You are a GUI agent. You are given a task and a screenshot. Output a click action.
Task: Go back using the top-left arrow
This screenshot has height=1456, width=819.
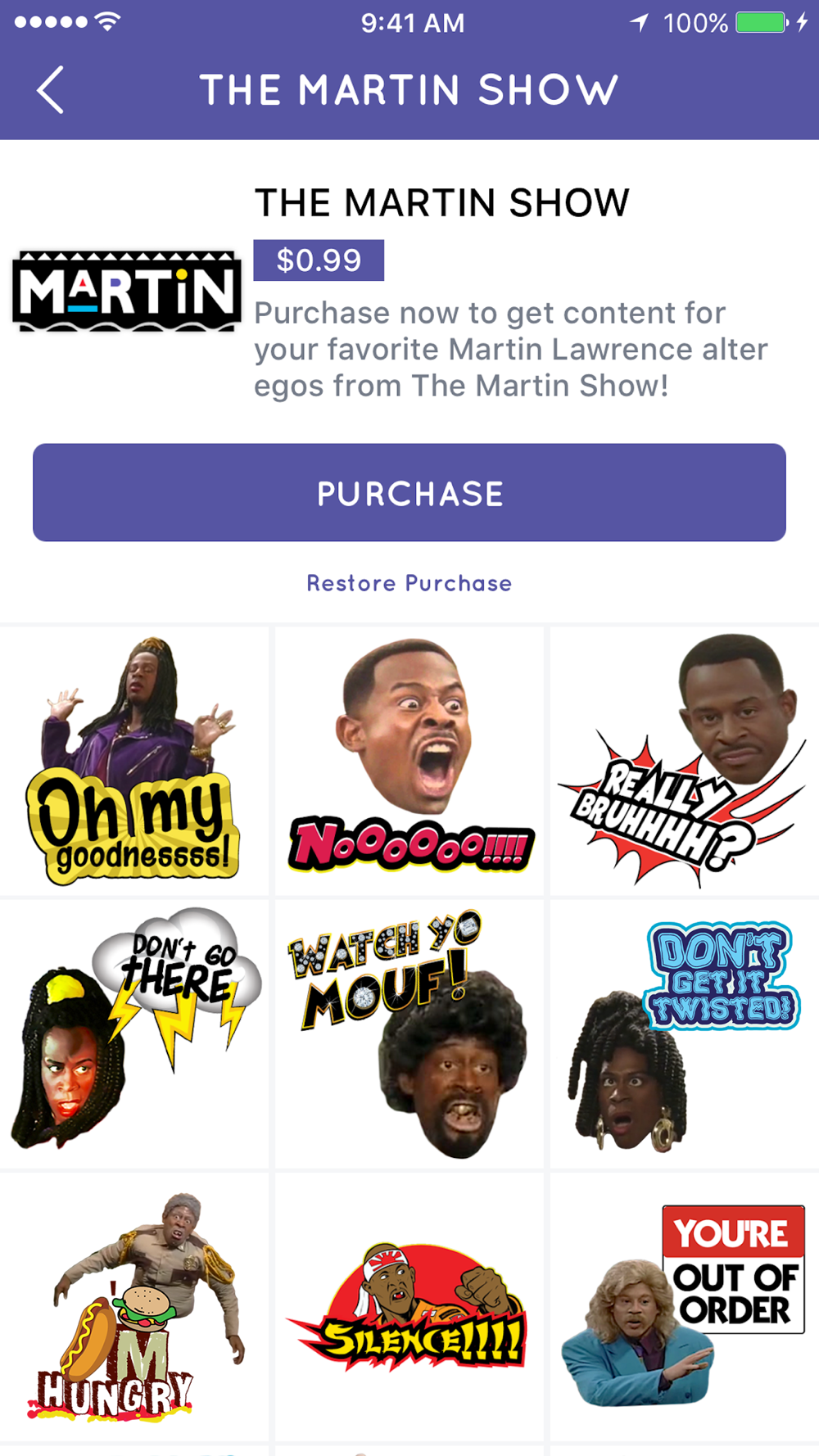51,90
